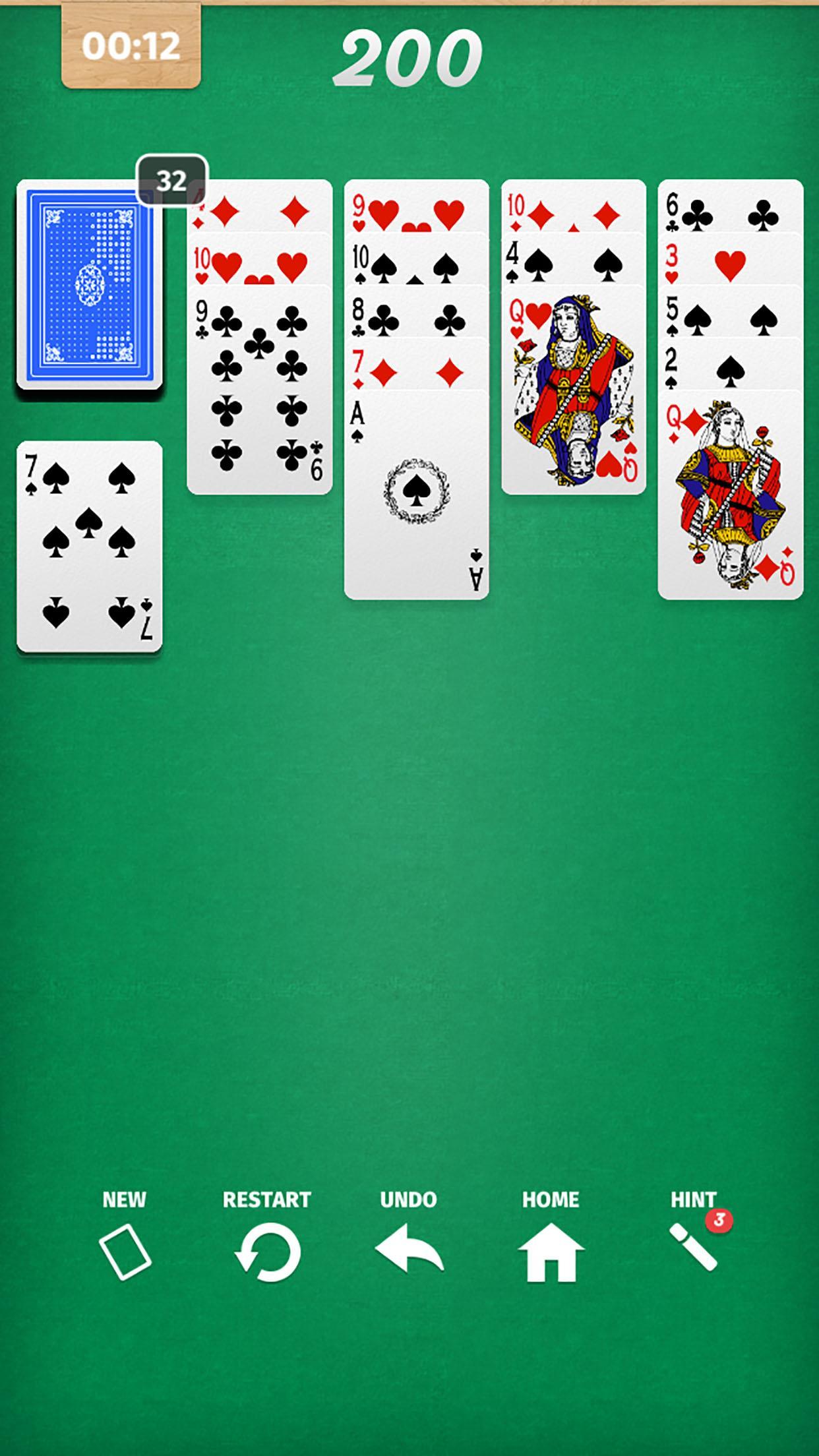The width and height of the screenshot is (819, 1456).
Task: Restart the current game
Action: coord(267,1236)
